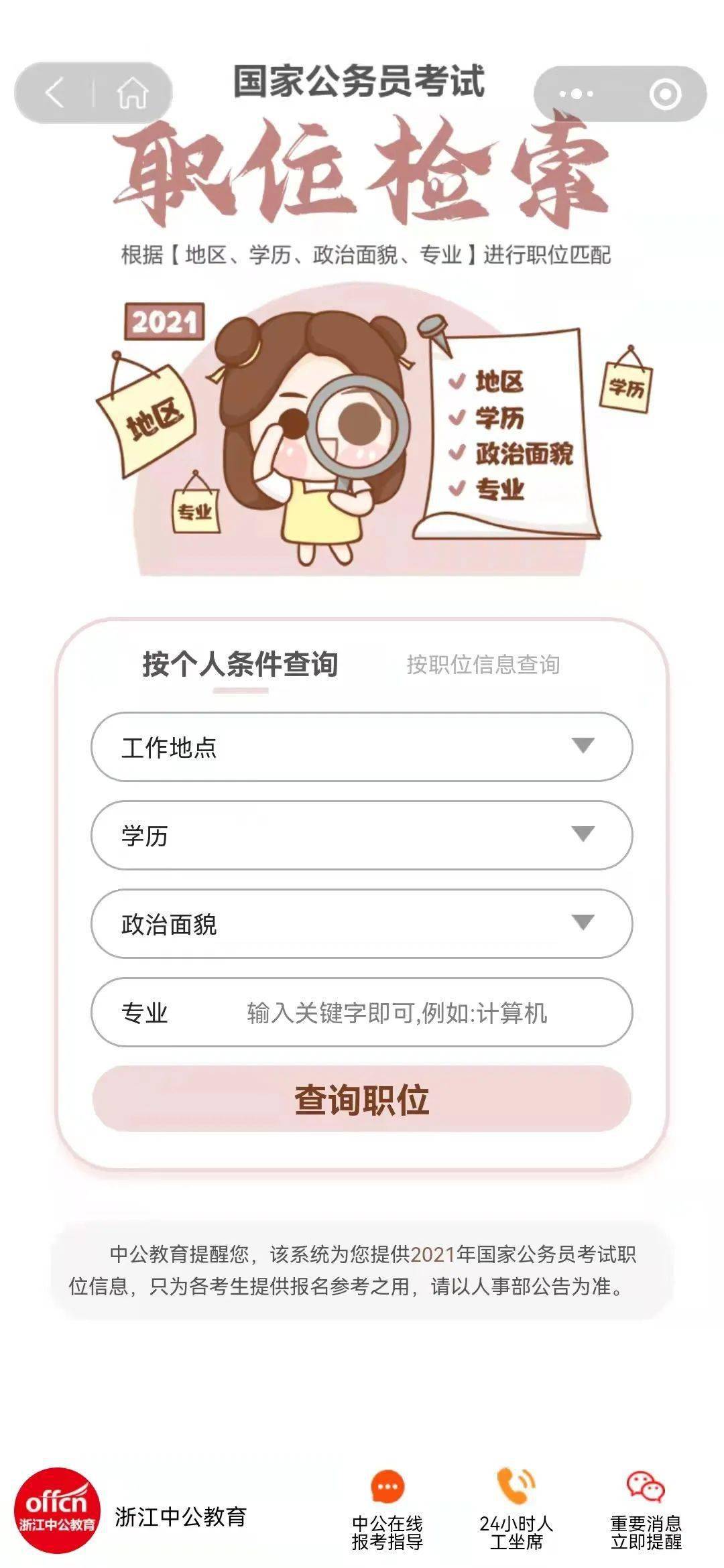Go back to the previous page

pos(55,92)
